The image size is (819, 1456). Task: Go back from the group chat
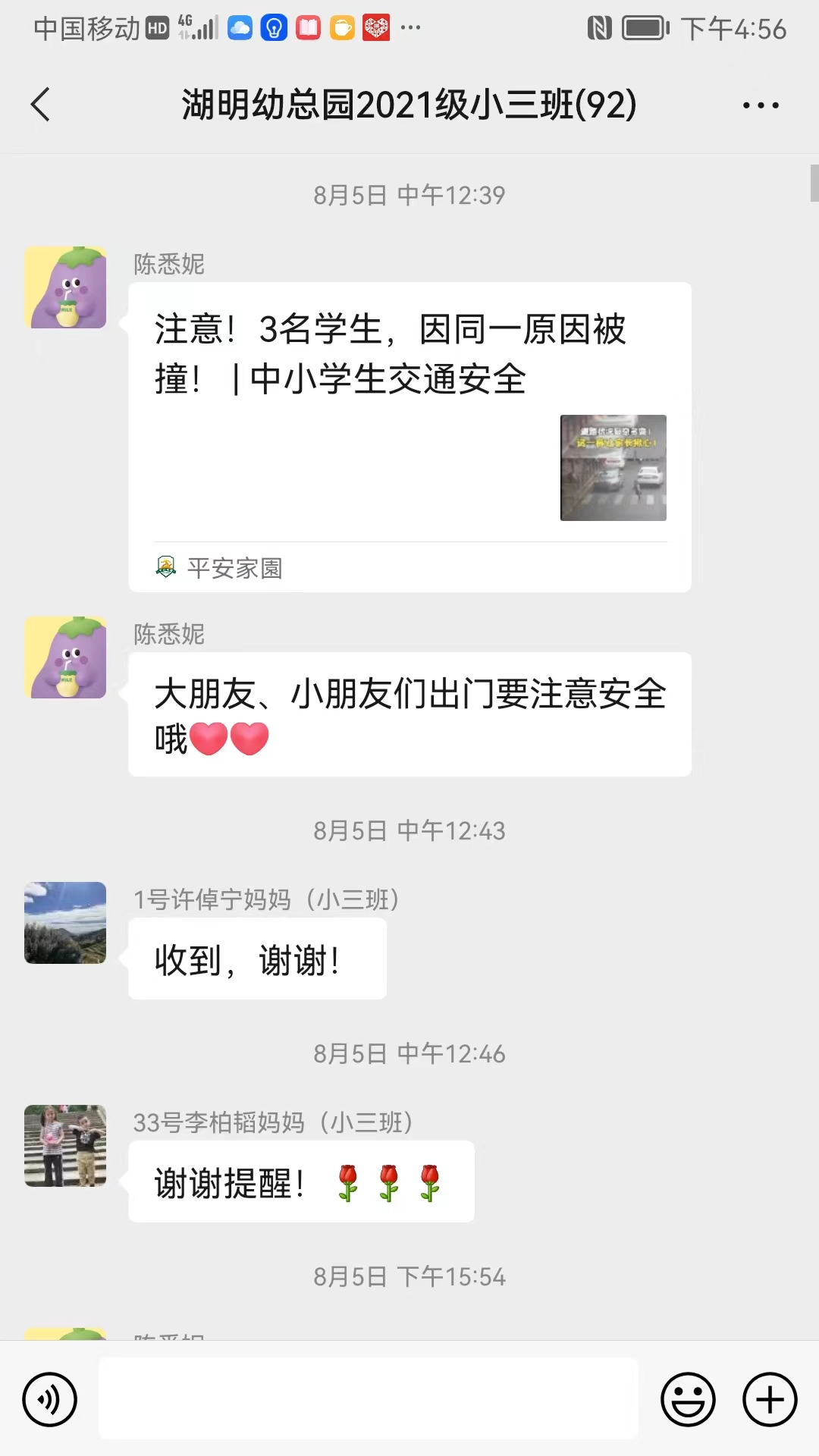pyautogui.click(x=41, y=105)
